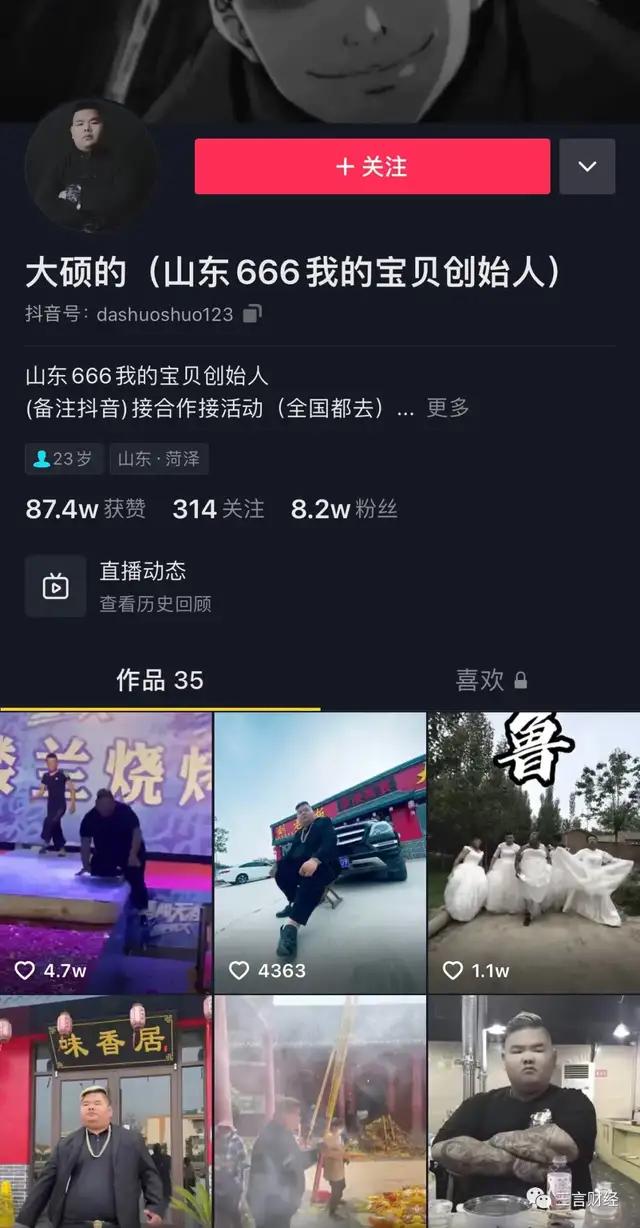Copy the Douyin ID dashuoshuo123

(x=252, y=314)
